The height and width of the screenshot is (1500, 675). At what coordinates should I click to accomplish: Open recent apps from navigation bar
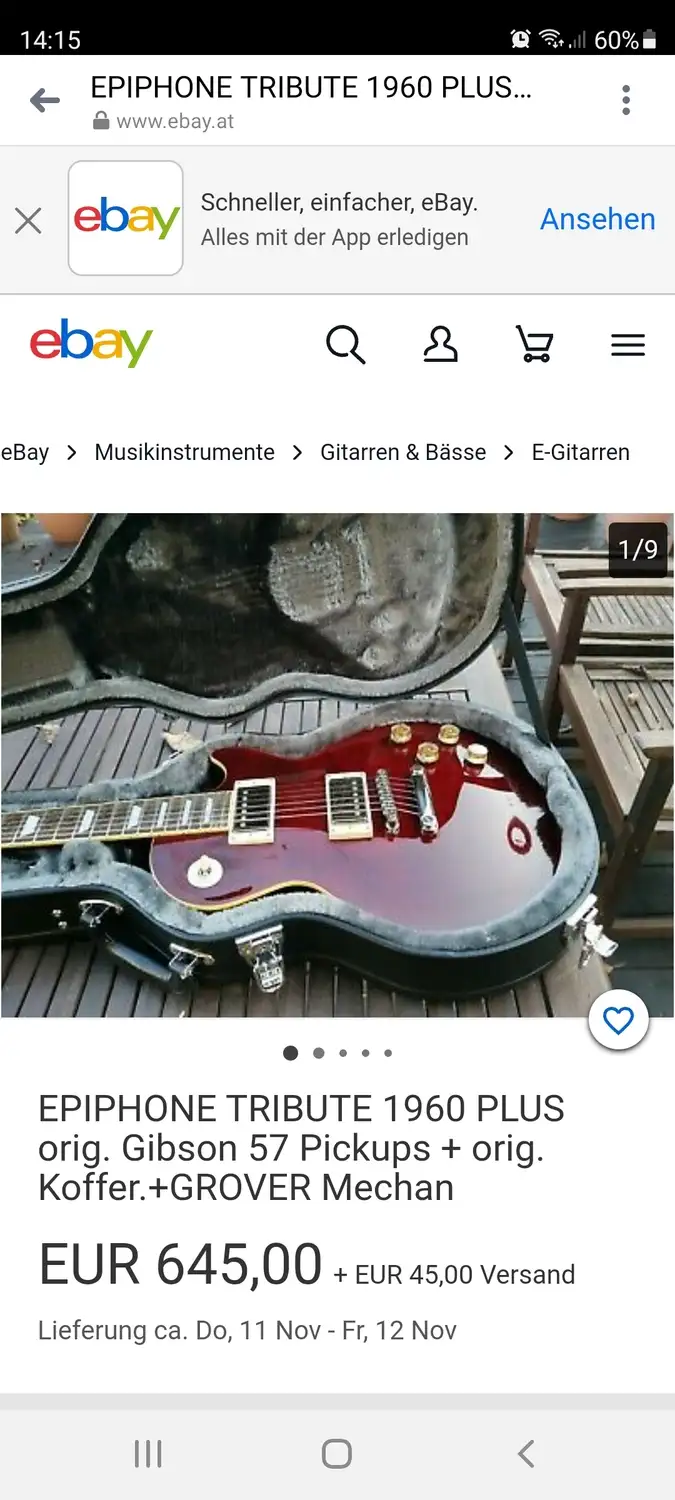tap(148, 1454)
